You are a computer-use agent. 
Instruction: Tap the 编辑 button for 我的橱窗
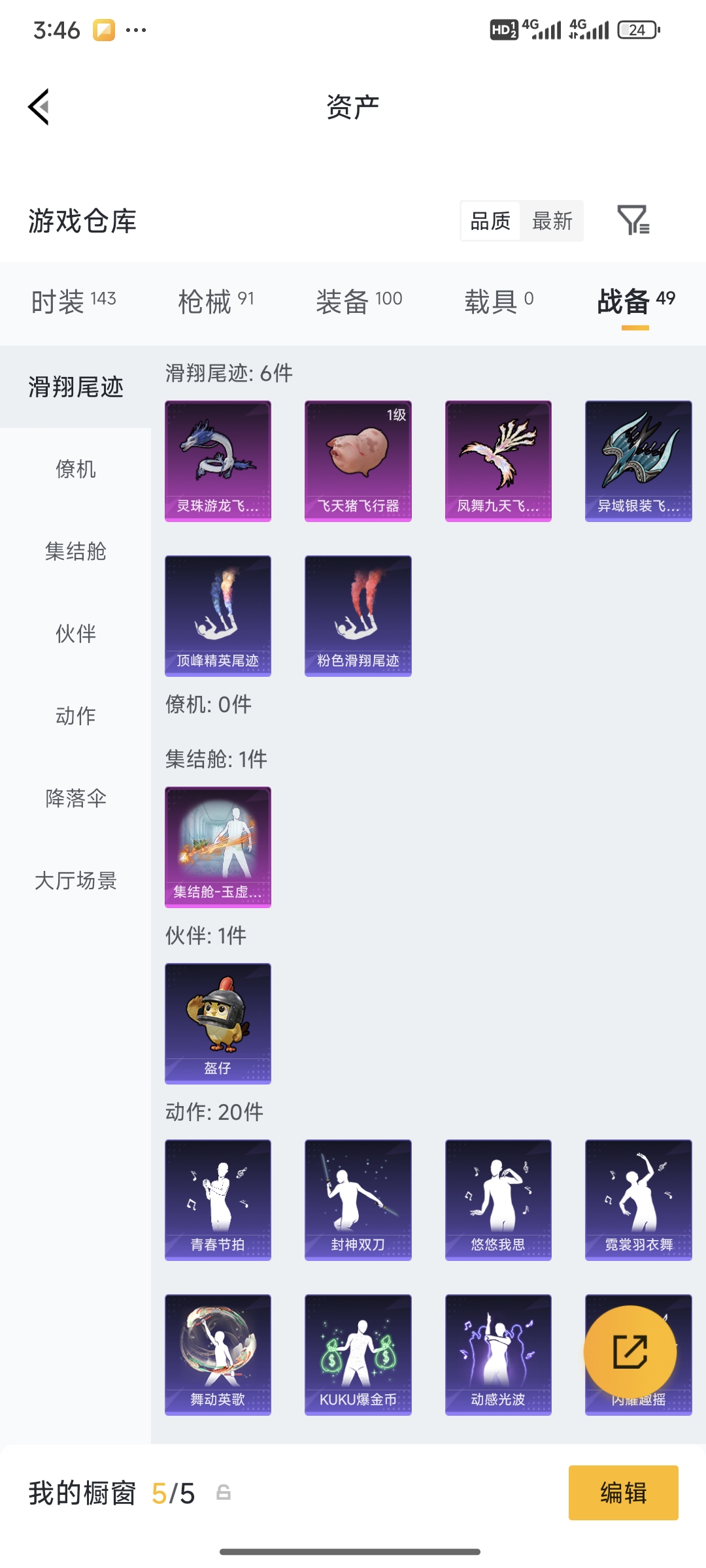tap(623, 1494)
